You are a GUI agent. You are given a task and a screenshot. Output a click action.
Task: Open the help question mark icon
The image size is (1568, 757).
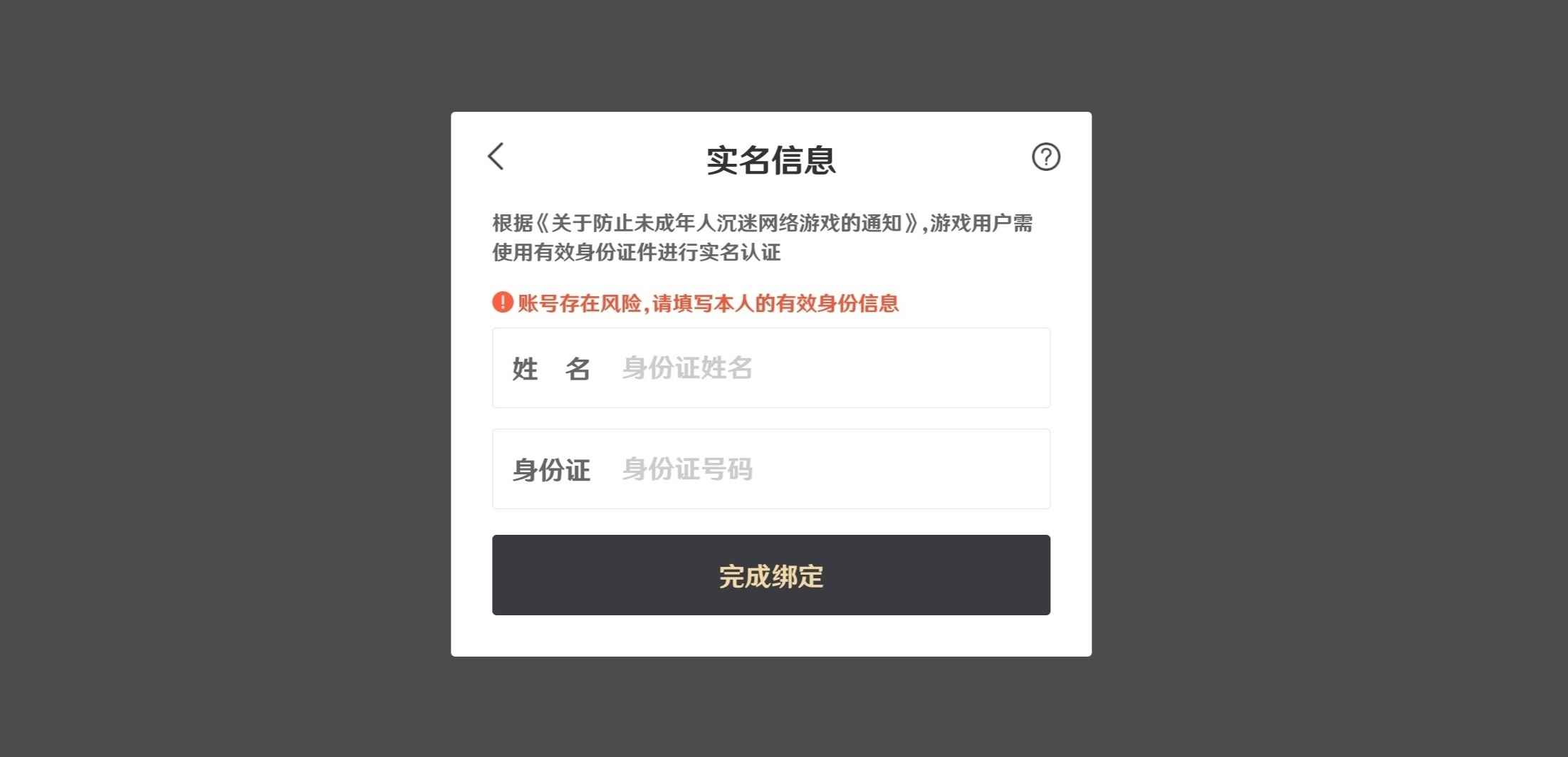pos(1045,157)
